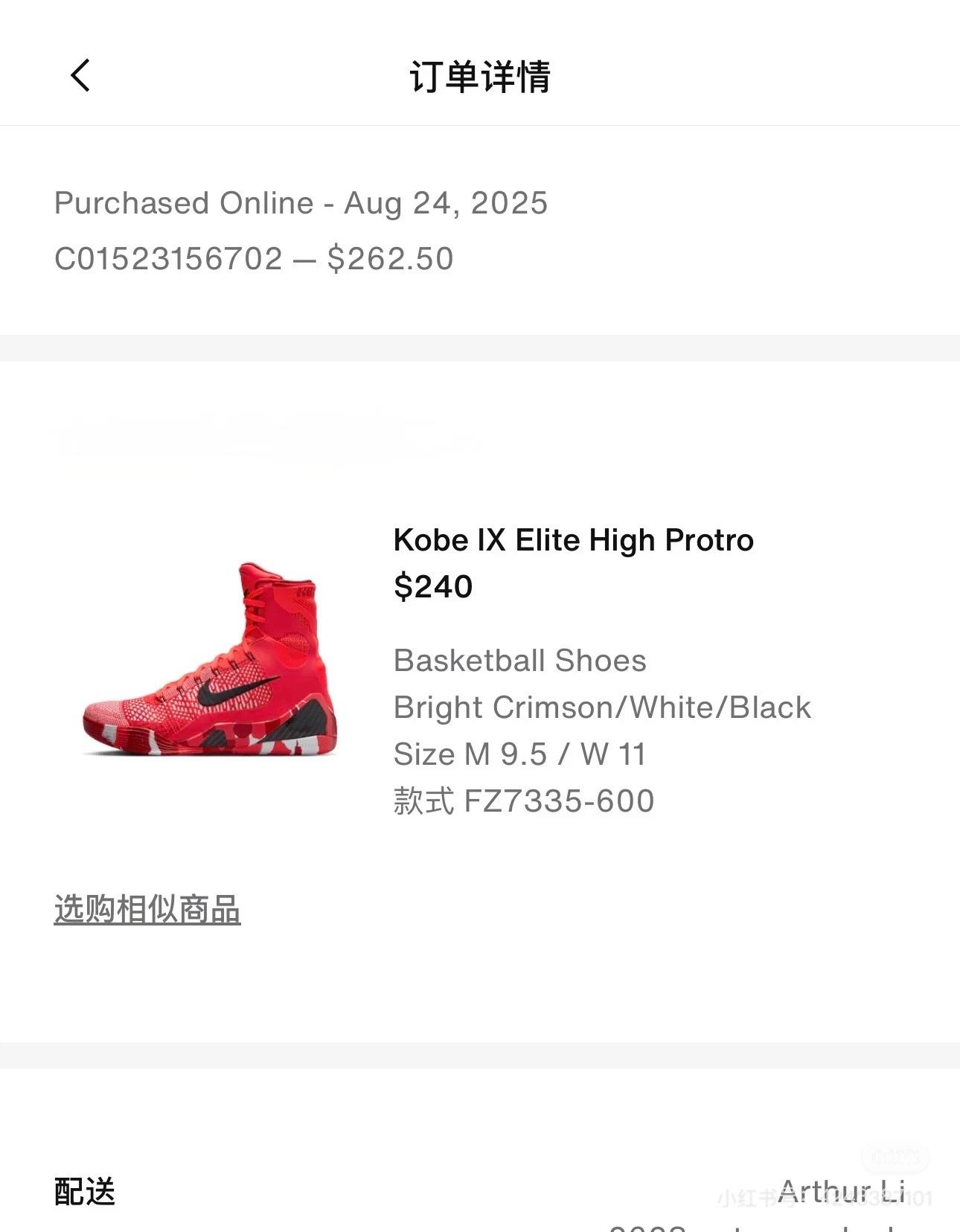The image size is (960, 1232).
Task: Open the 选购相似商品 link
Action: (147, 908)
